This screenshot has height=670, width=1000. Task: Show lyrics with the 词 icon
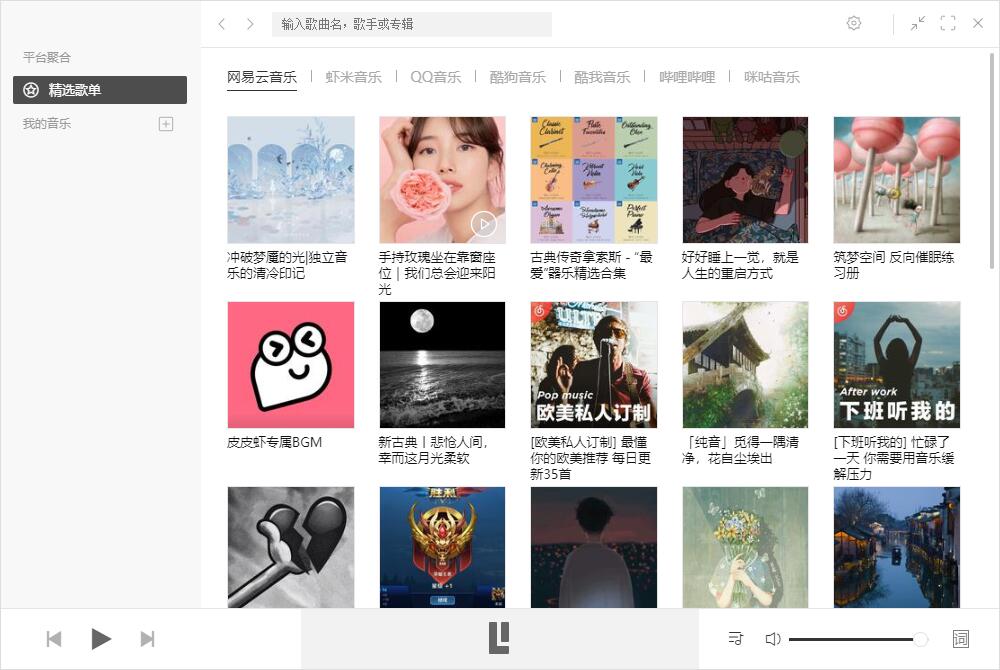[x=961, y=639]
